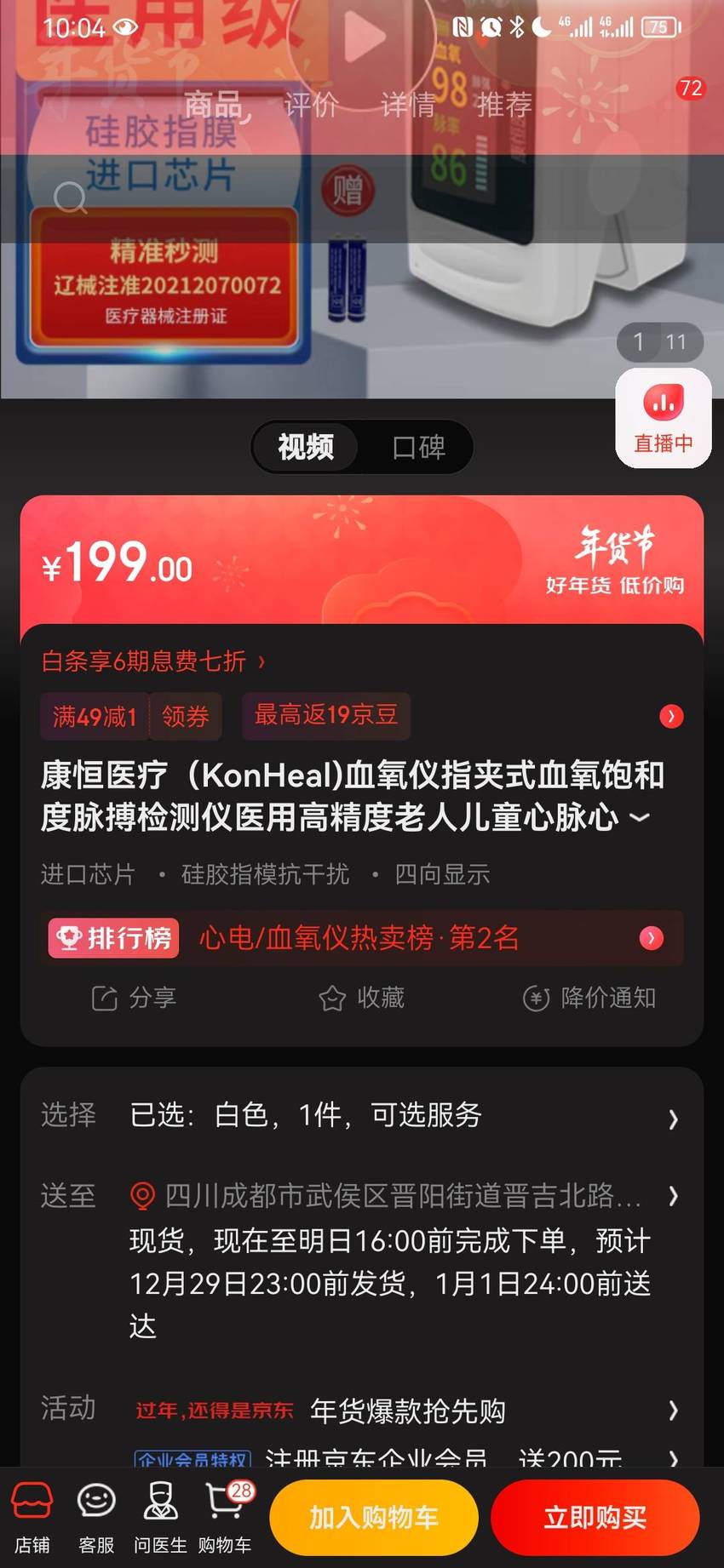Tap 加入购物车 button
The width and height of the screenshot is (724, 1568).
tap(374, 1518)
